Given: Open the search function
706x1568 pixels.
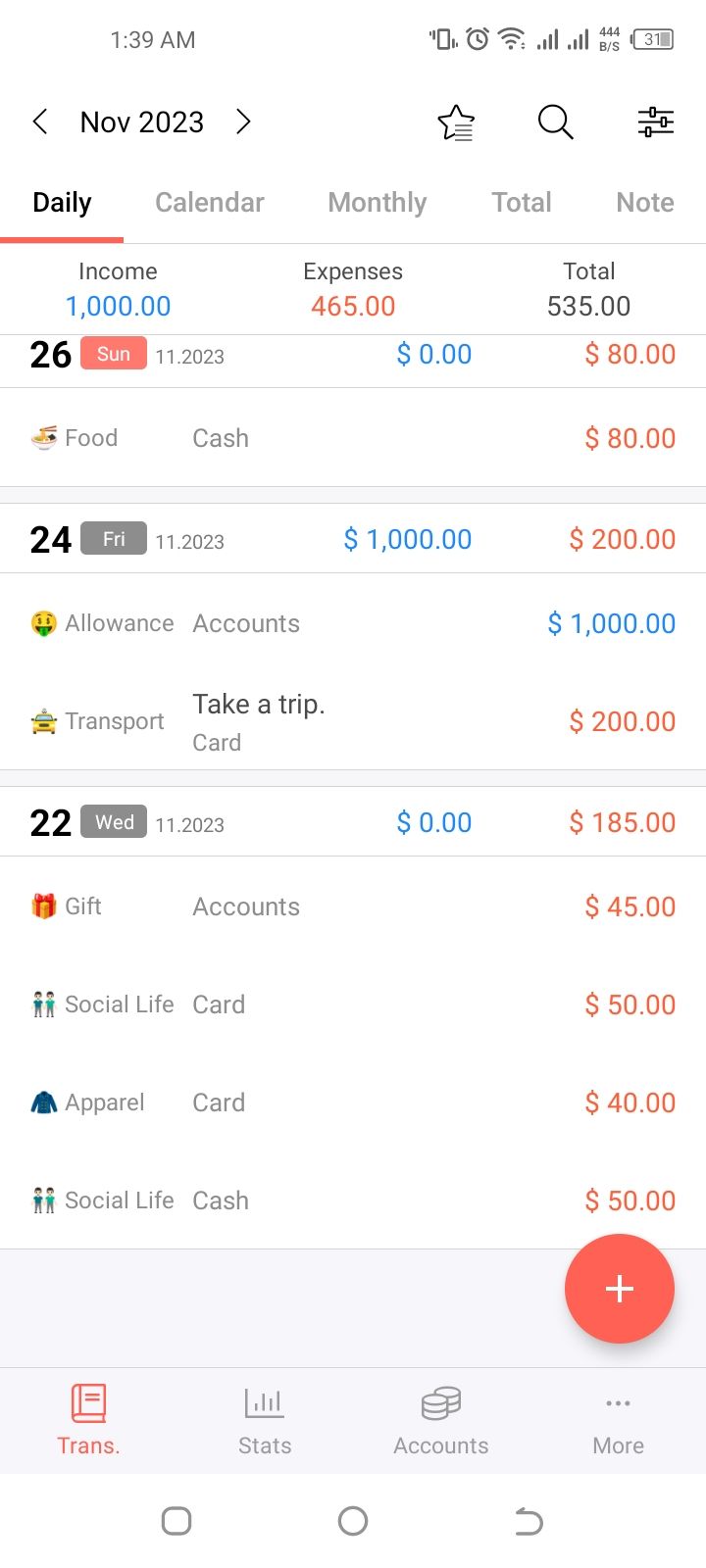Looking at the screenshot, I should tap(555, 122).
